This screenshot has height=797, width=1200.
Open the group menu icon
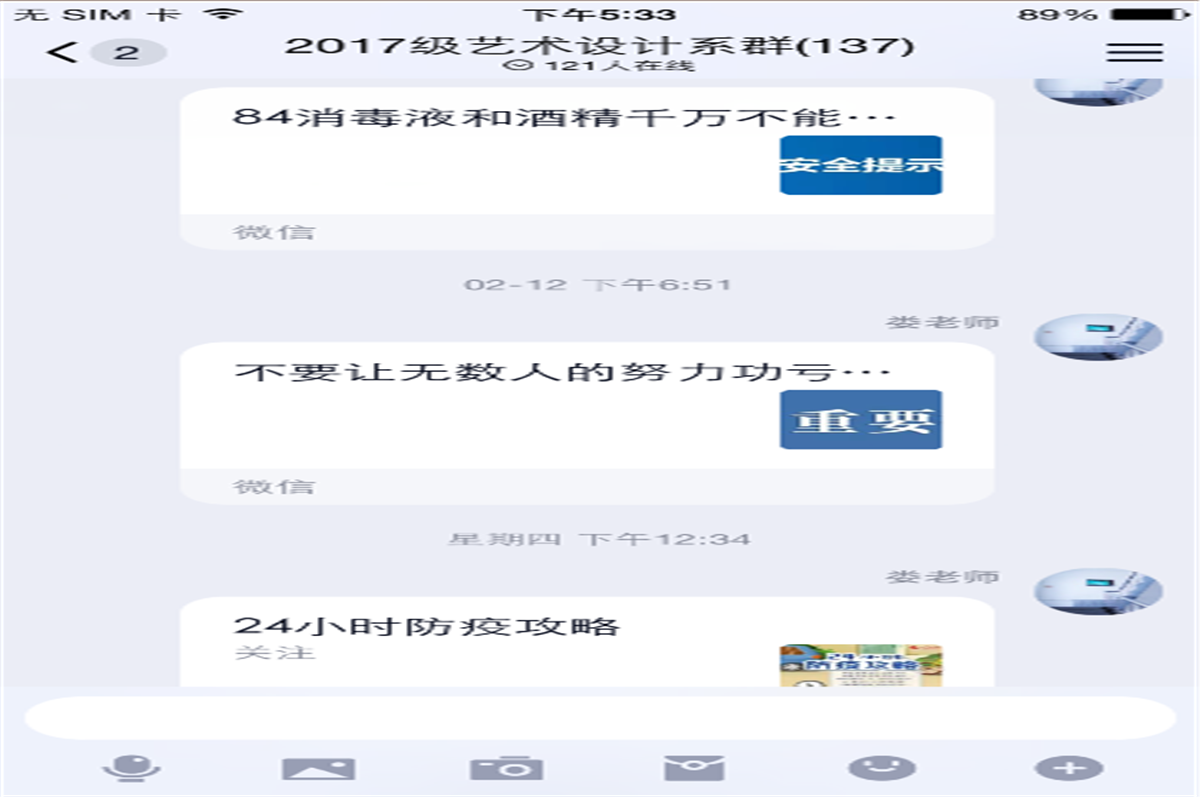click(x=1134, y=52)
